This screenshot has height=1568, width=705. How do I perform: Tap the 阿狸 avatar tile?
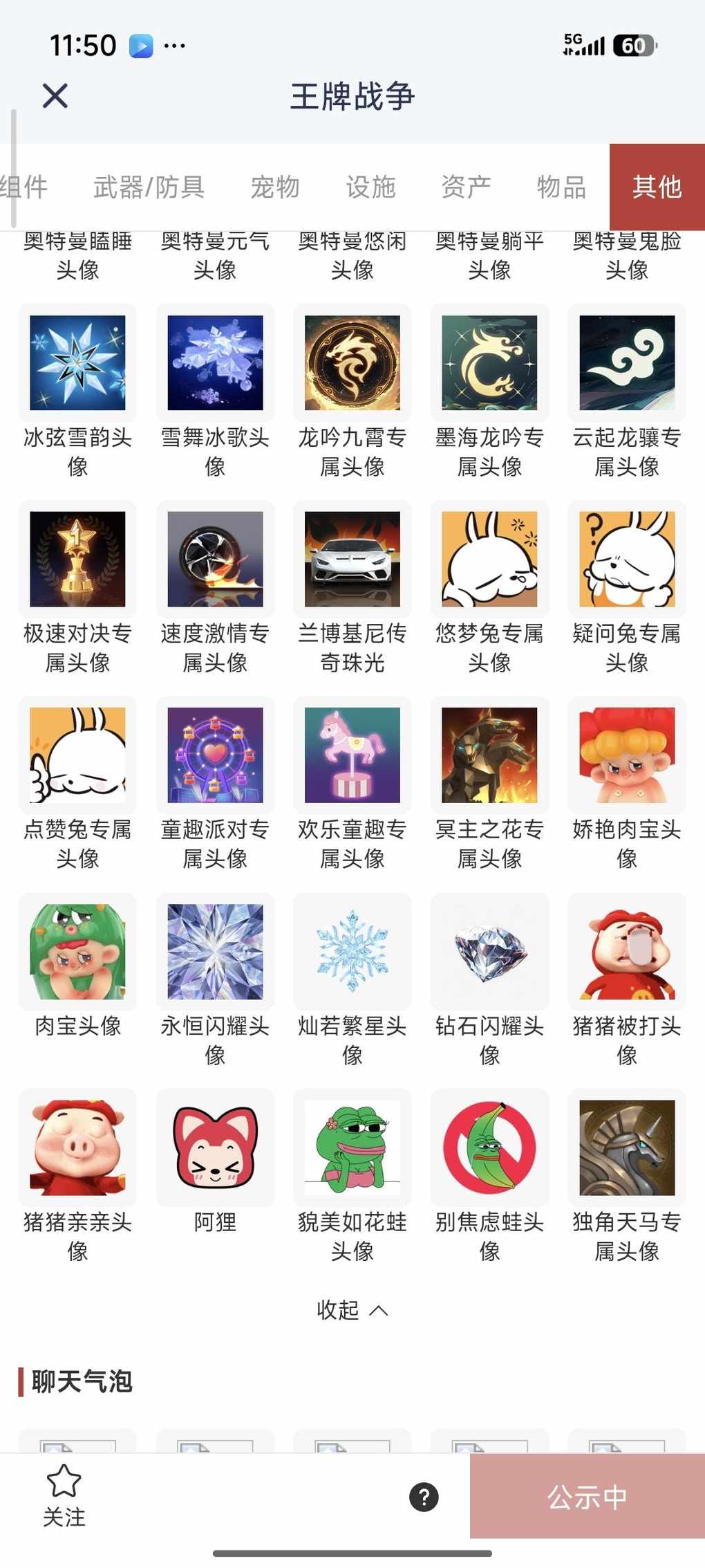(x=215, y=1147)
